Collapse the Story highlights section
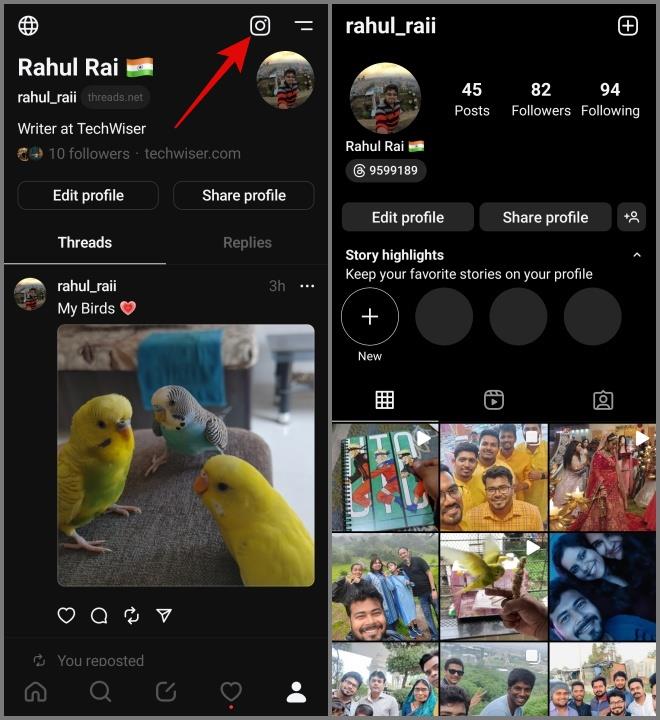 click(637, 256)
